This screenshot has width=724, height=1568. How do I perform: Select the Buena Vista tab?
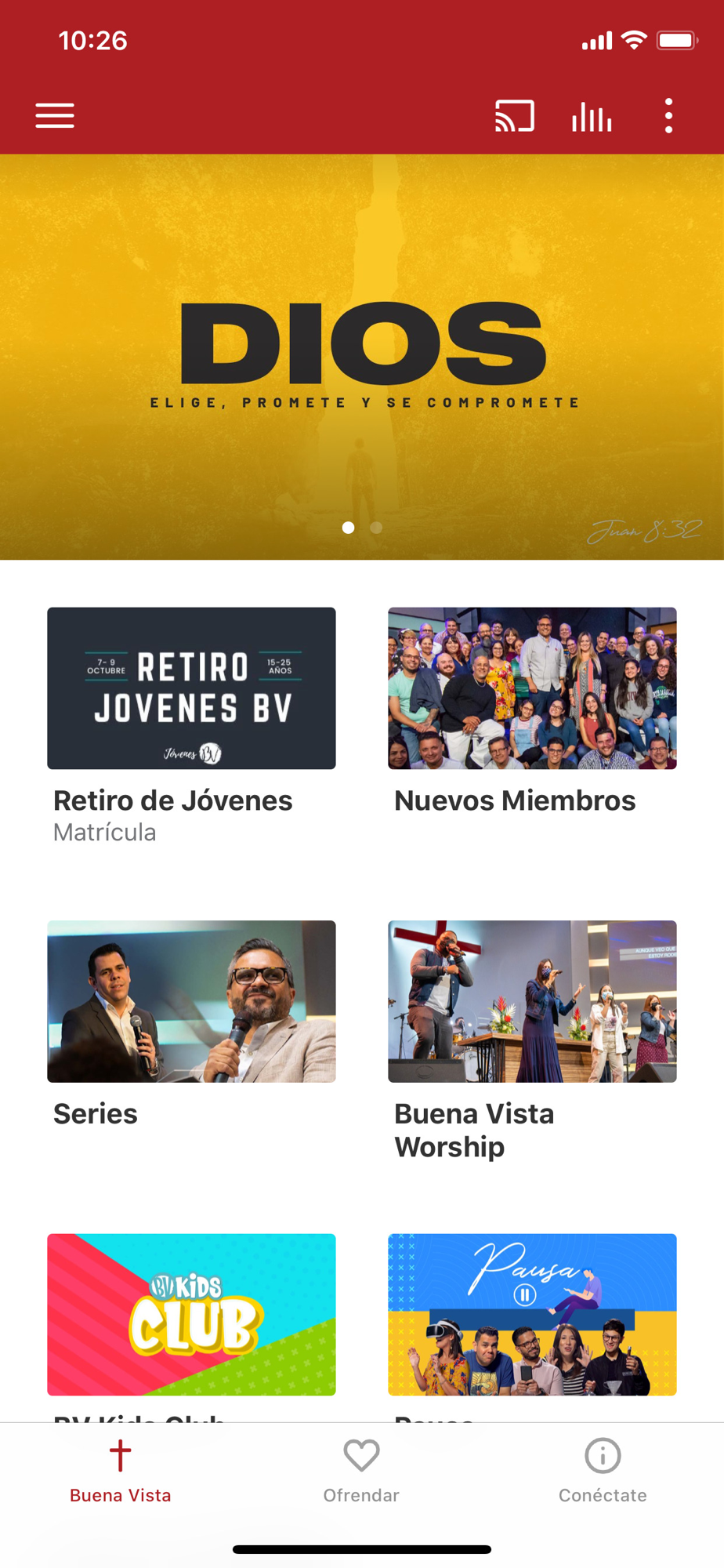[x=120, y=1472]
